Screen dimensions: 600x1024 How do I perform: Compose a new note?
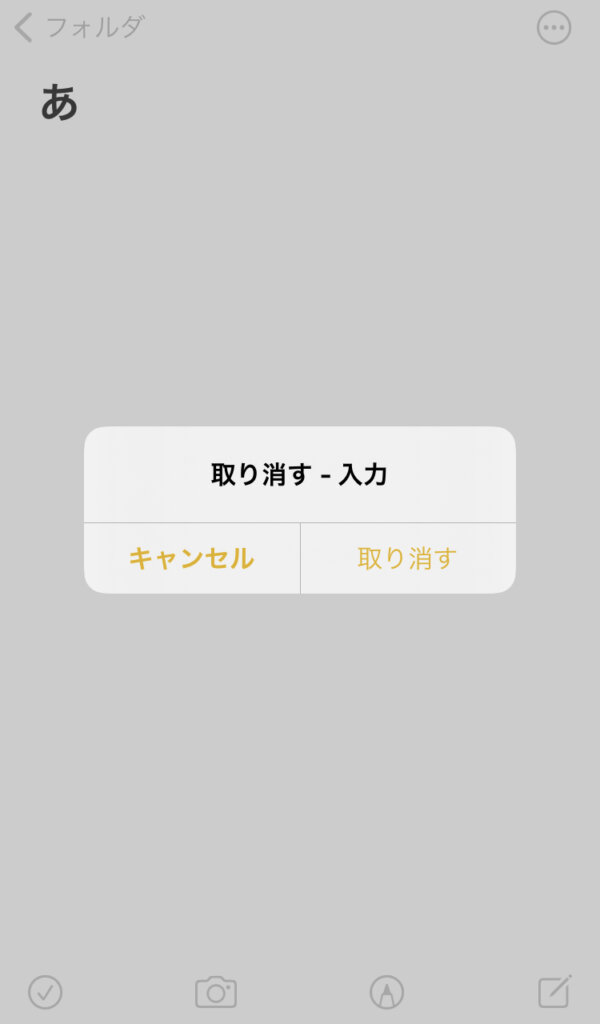[x=554, y=991]
